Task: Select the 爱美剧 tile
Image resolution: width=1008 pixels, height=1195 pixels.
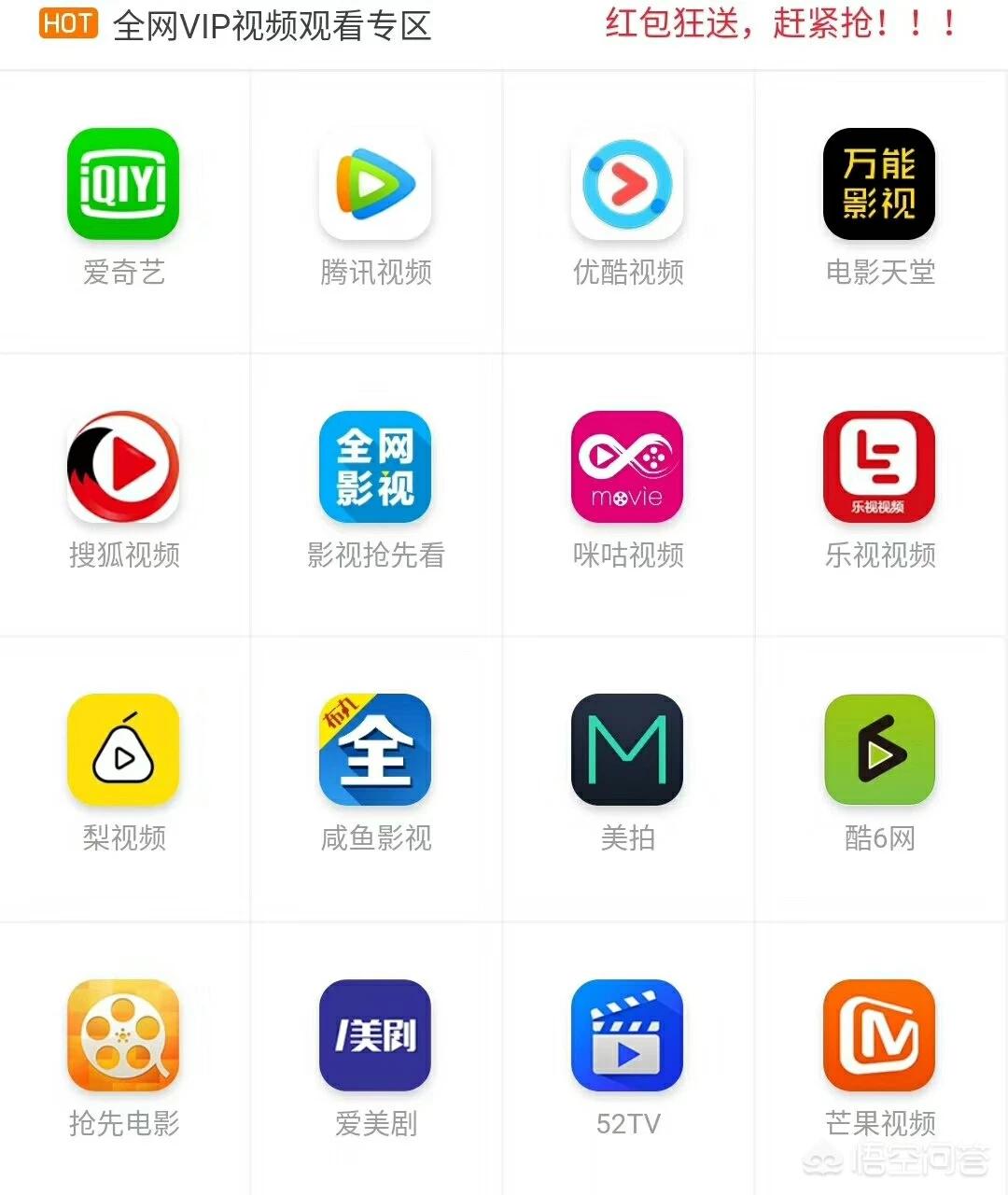Action: click(375, 1034)
